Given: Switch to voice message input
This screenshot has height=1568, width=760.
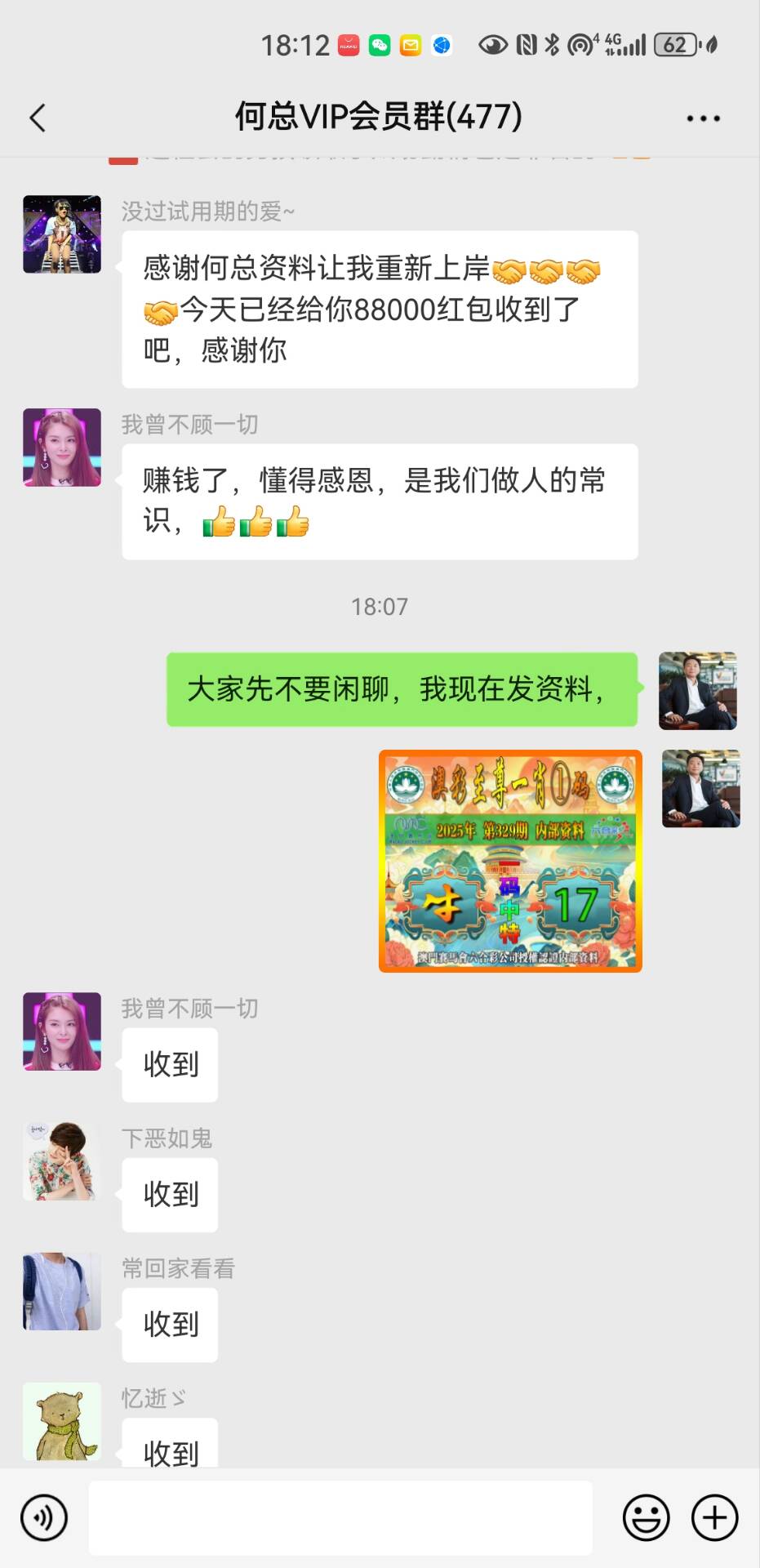Looking at the screenshot, I should (x=44, y=1517).
